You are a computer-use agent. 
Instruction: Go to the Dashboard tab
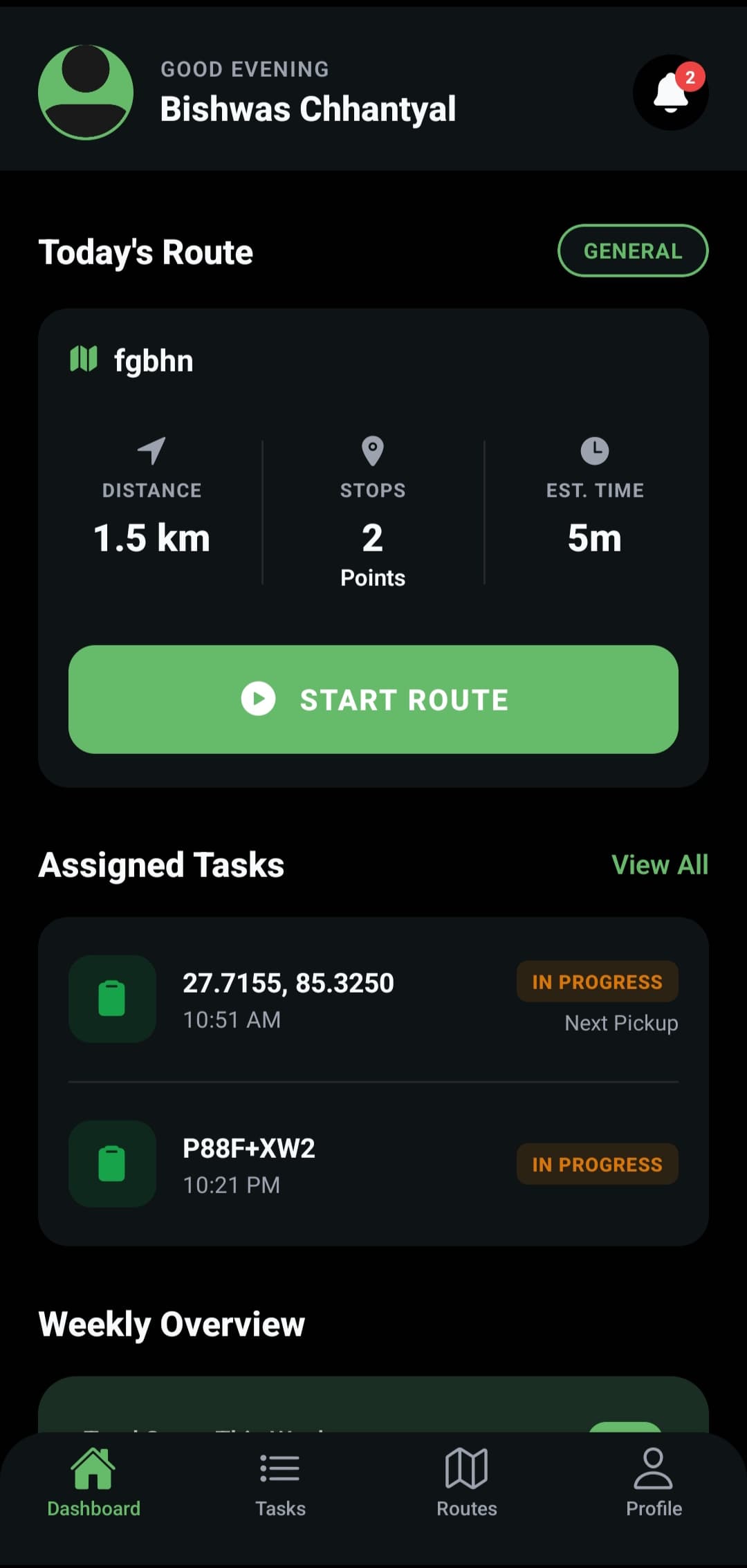pos(93,1482)
